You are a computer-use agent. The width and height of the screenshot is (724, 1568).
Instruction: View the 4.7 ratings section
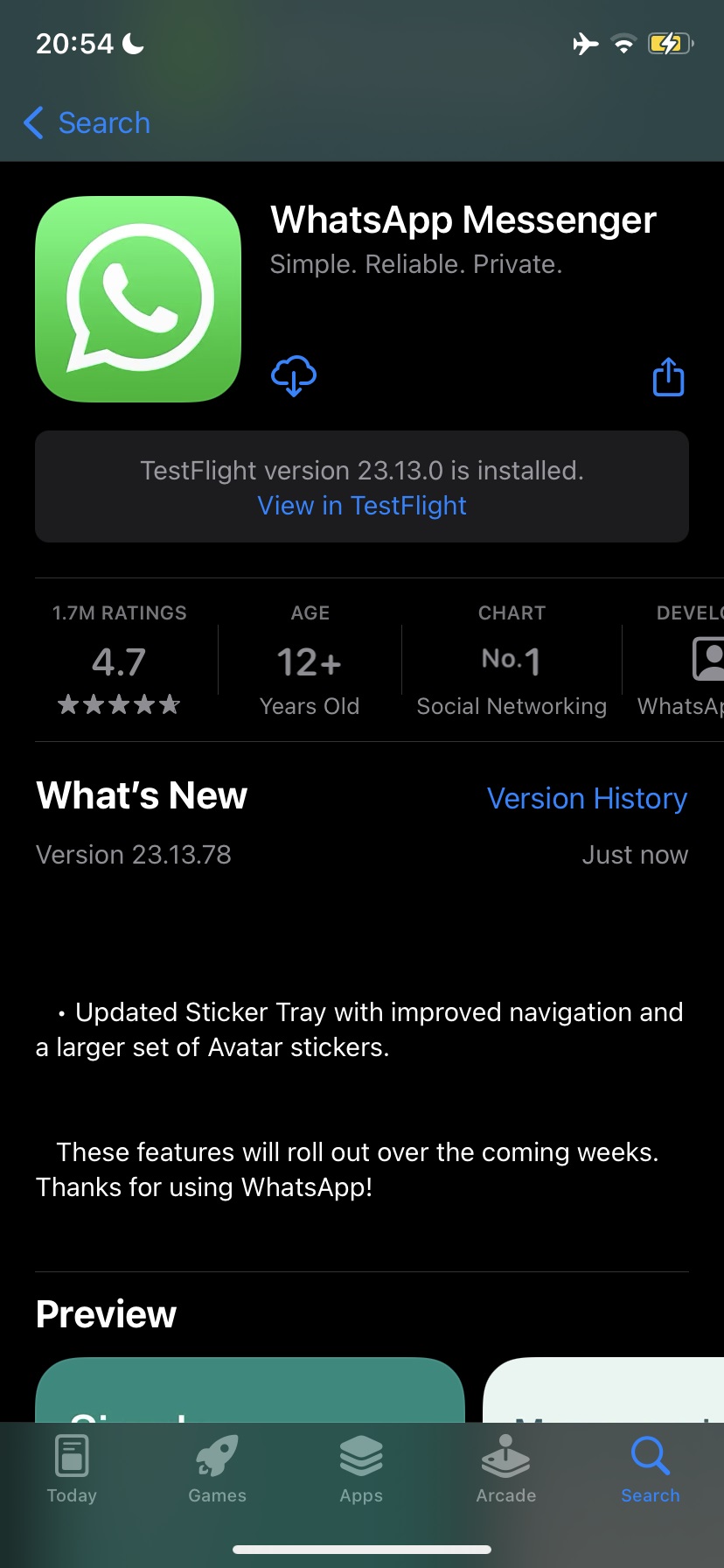coord(120,662)
